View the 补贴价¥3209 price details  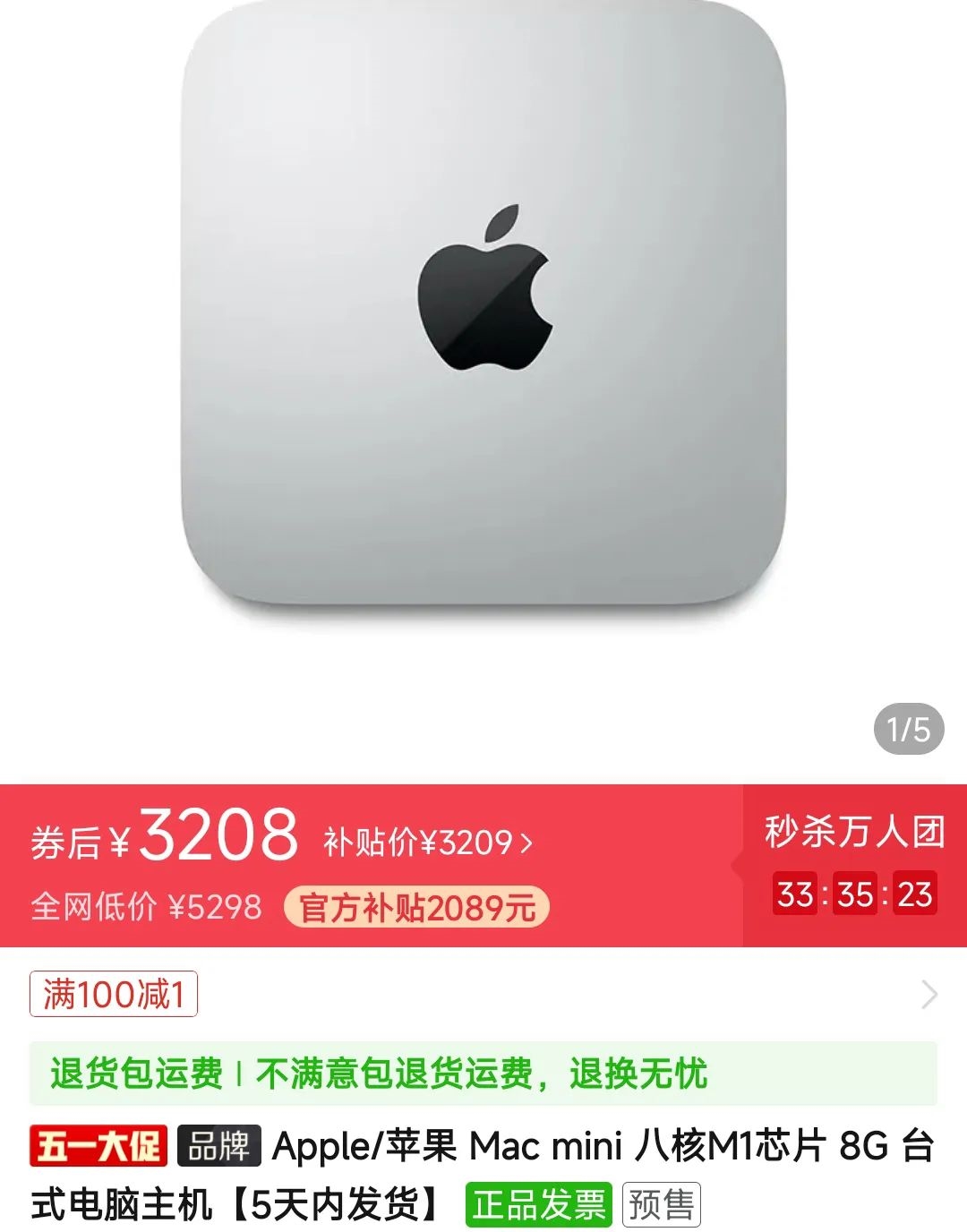pos(428,843)
